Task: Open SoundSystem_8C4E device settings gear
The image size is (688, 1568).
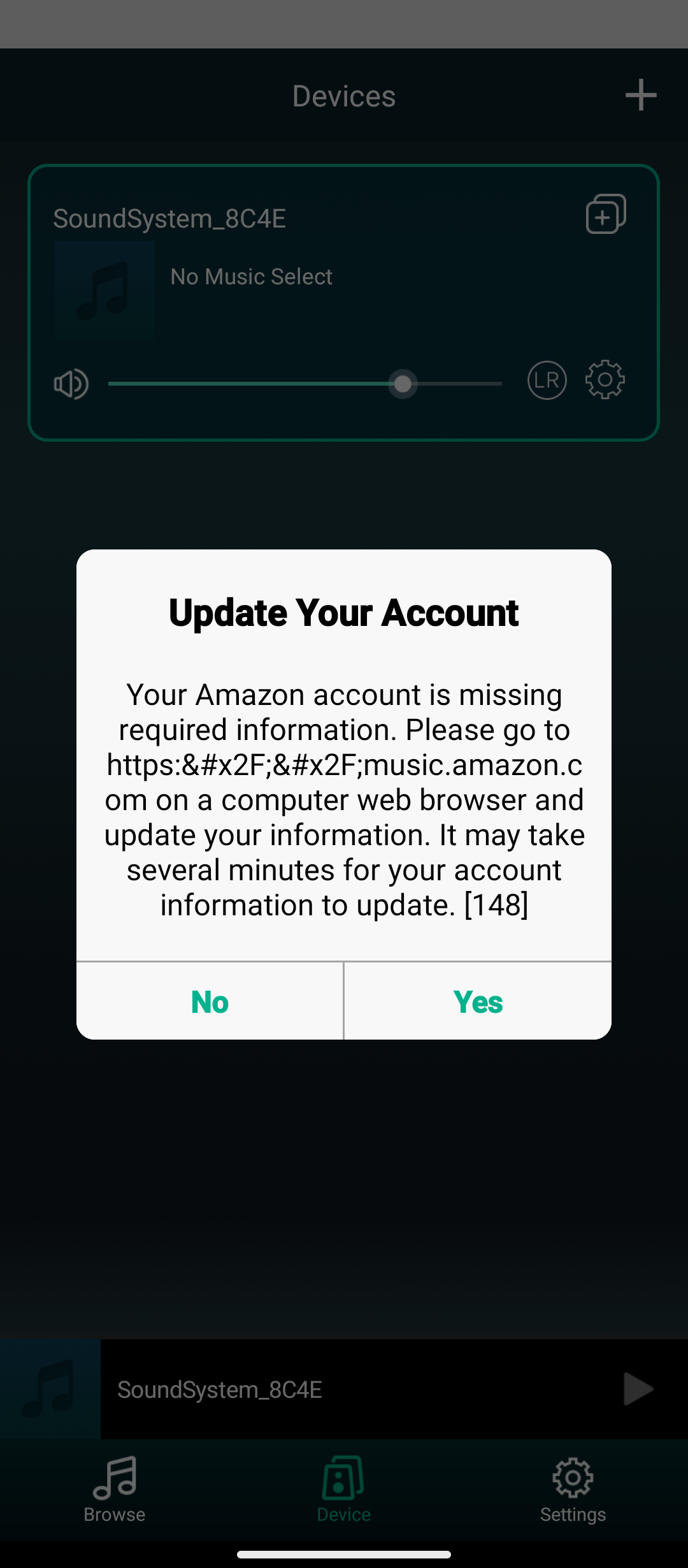Action: [x=605, y=381]
